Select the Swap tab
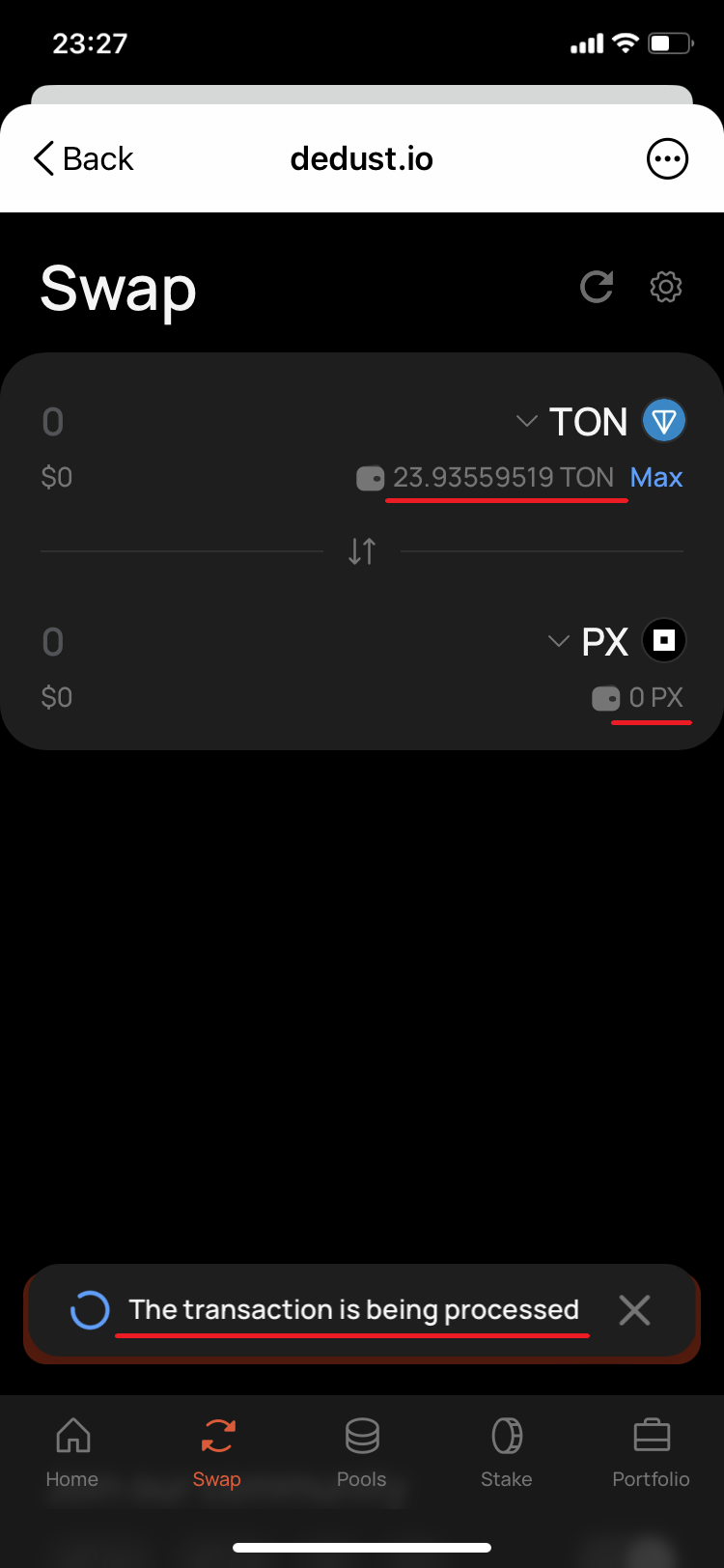Image resolution: width=724 pixels, height=1568 pixels. pos(216,1451)
